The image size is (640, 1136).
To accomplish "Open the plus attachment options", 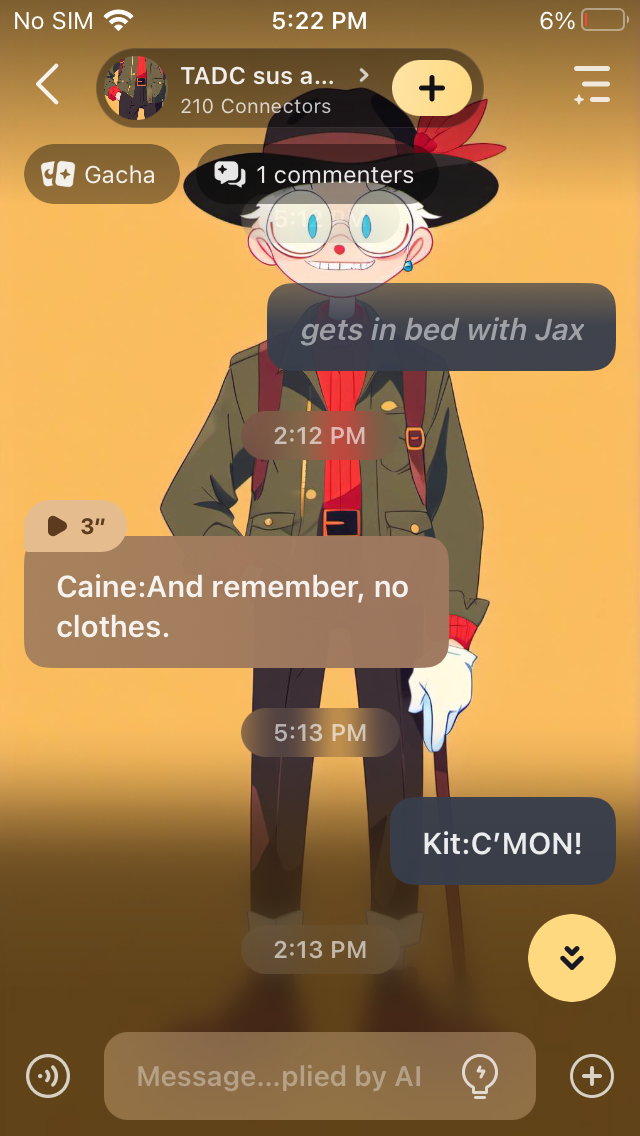I will 591,1077.
